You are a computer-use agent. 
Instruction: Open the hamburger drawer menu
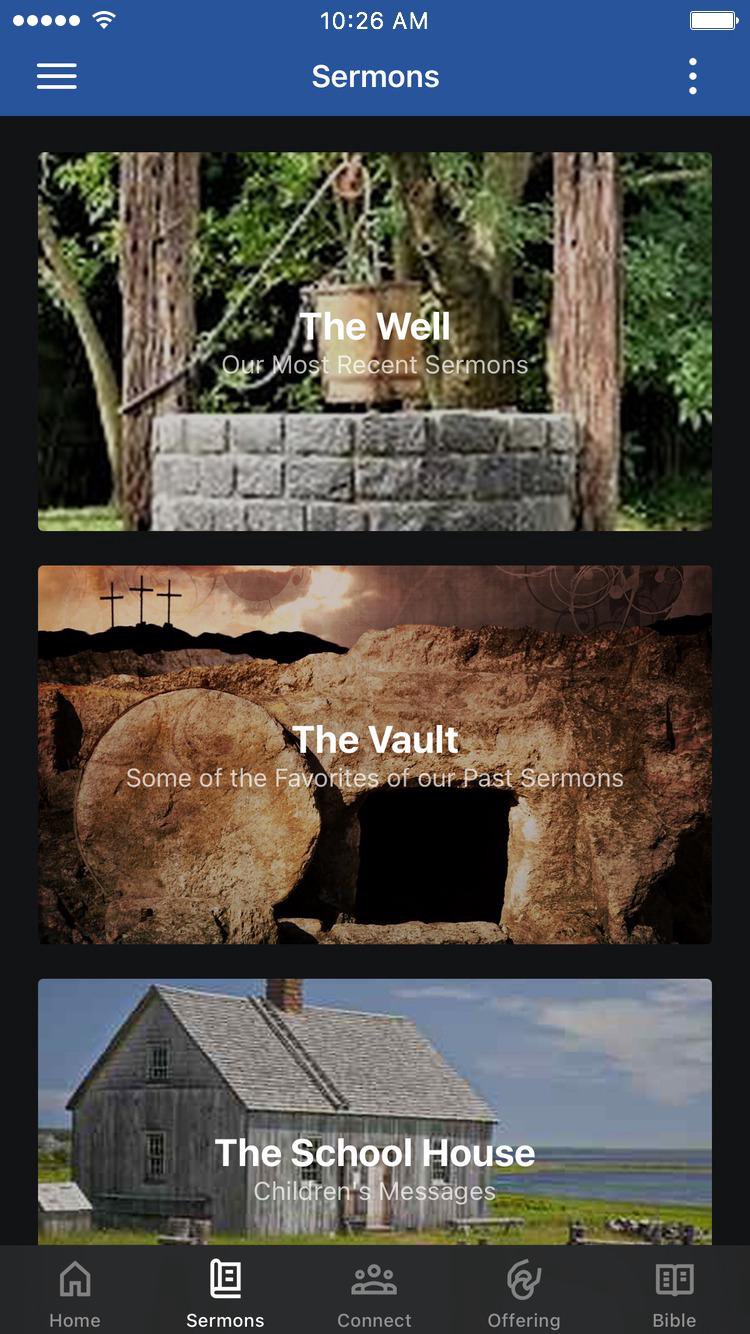point(57,77)
